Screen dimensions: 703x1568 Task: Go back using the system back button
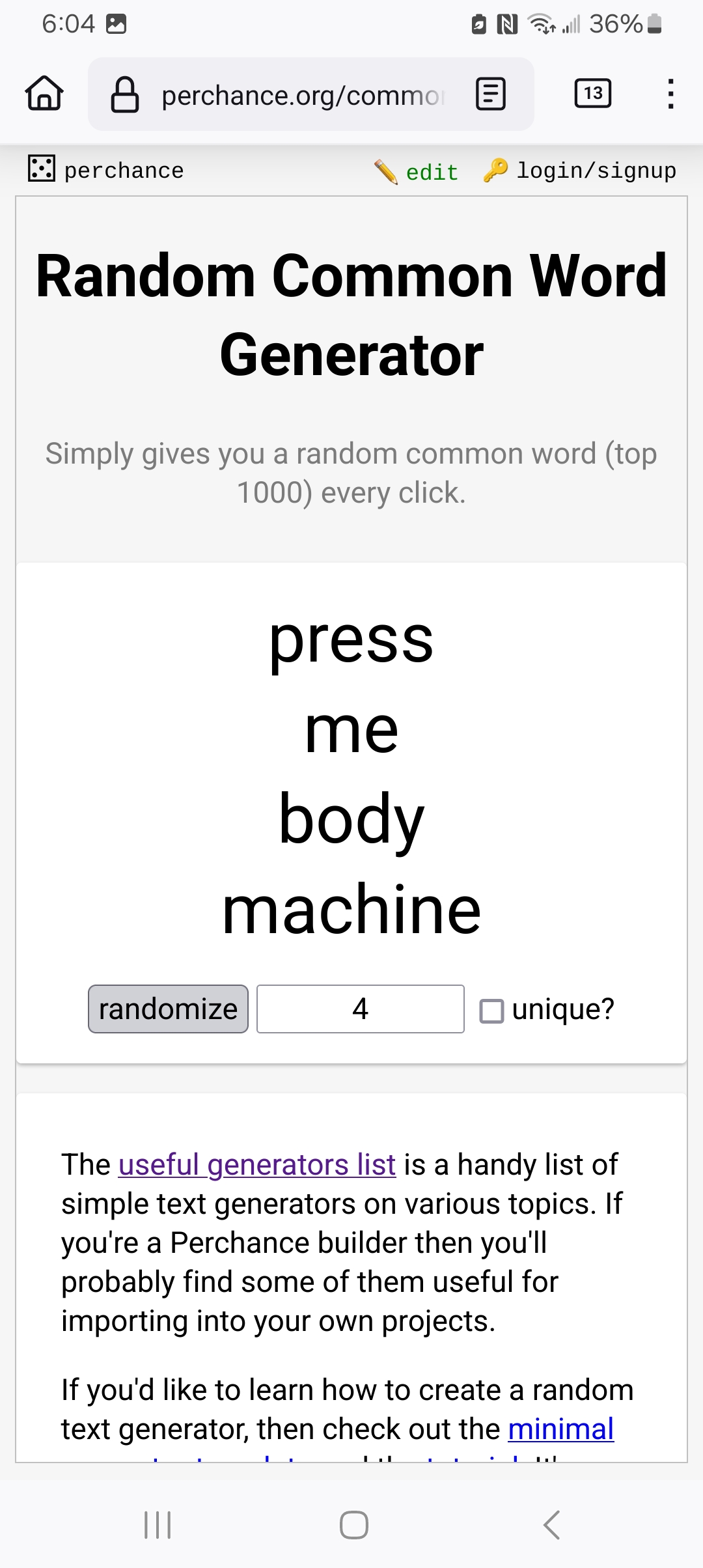click(x=551, y=1524)
